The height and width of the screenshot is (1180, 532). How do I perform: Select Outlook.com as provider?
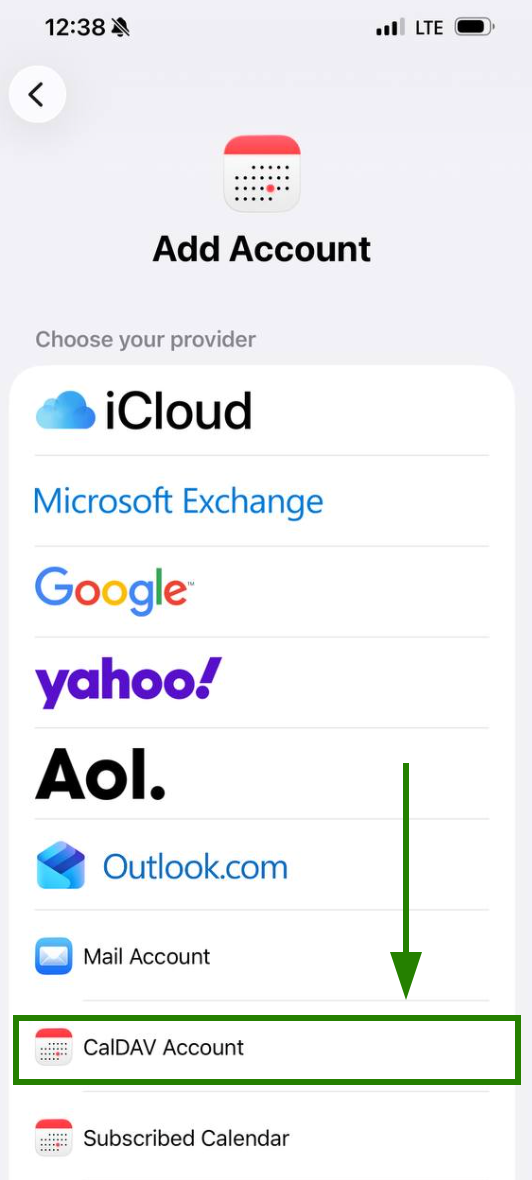[x=262, y=865]
